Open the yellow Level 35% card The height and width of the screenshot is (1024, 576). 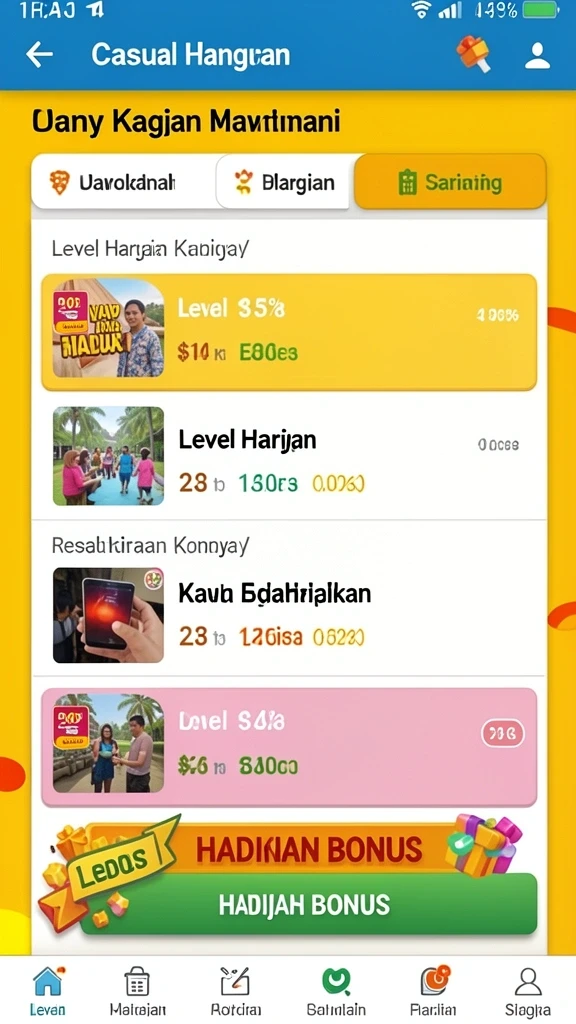pyautogui.click(x=289, y=332)
